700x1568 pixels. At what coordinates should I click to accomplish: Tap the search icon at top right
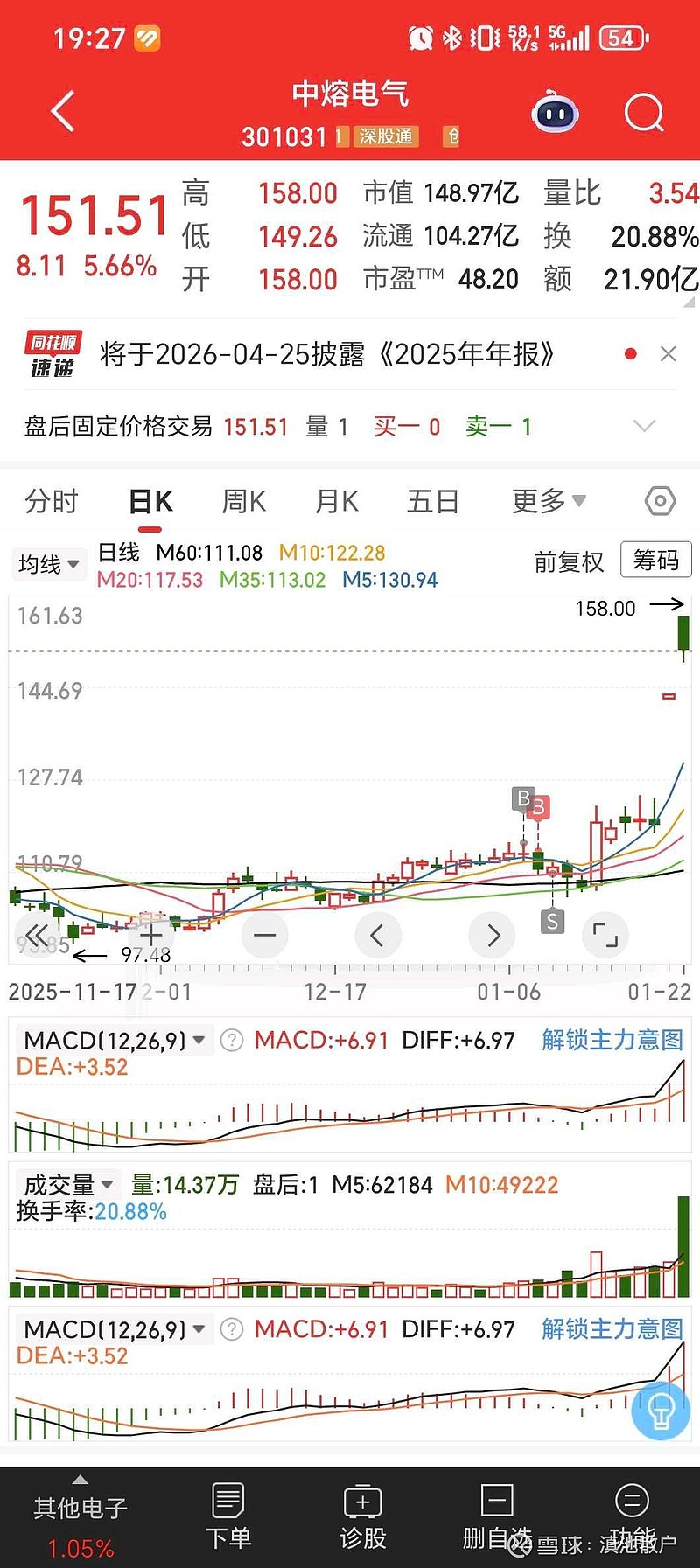pyautogui.click(x=643, y=112)
